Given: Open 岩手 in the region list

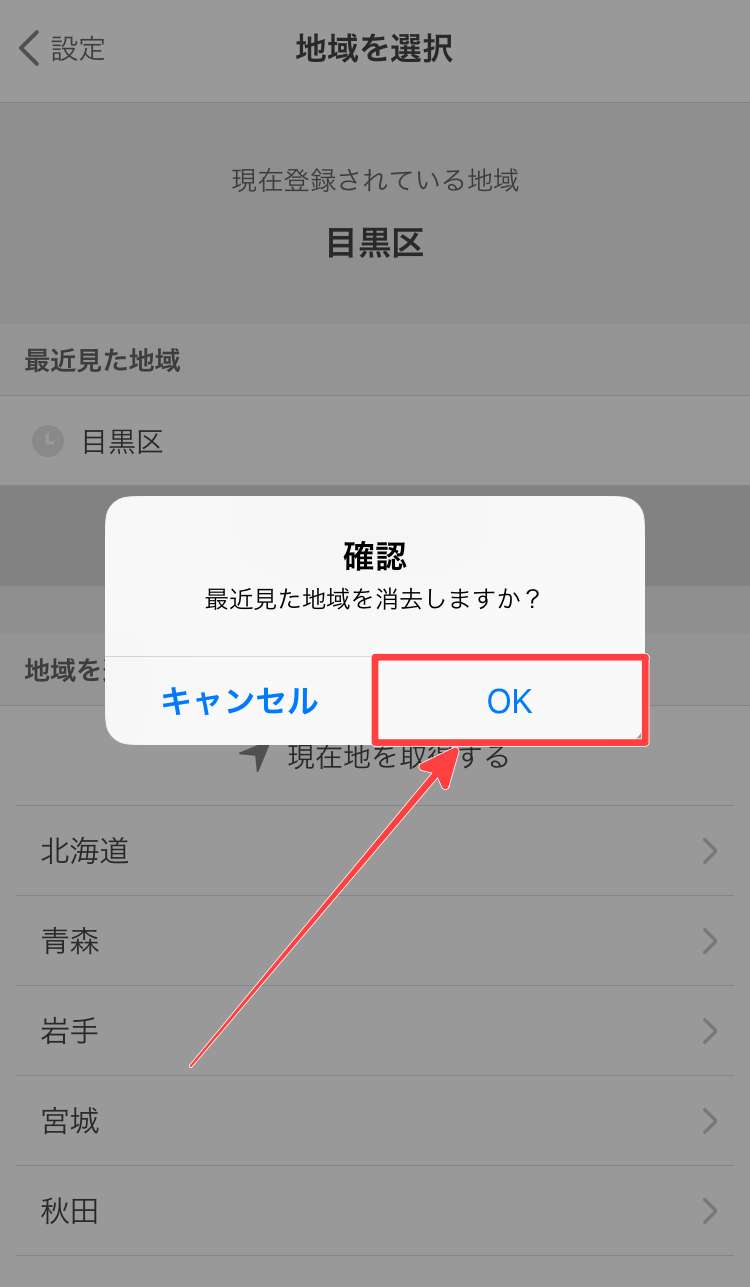Looking at the screenshot, I should click(375, 1031).
